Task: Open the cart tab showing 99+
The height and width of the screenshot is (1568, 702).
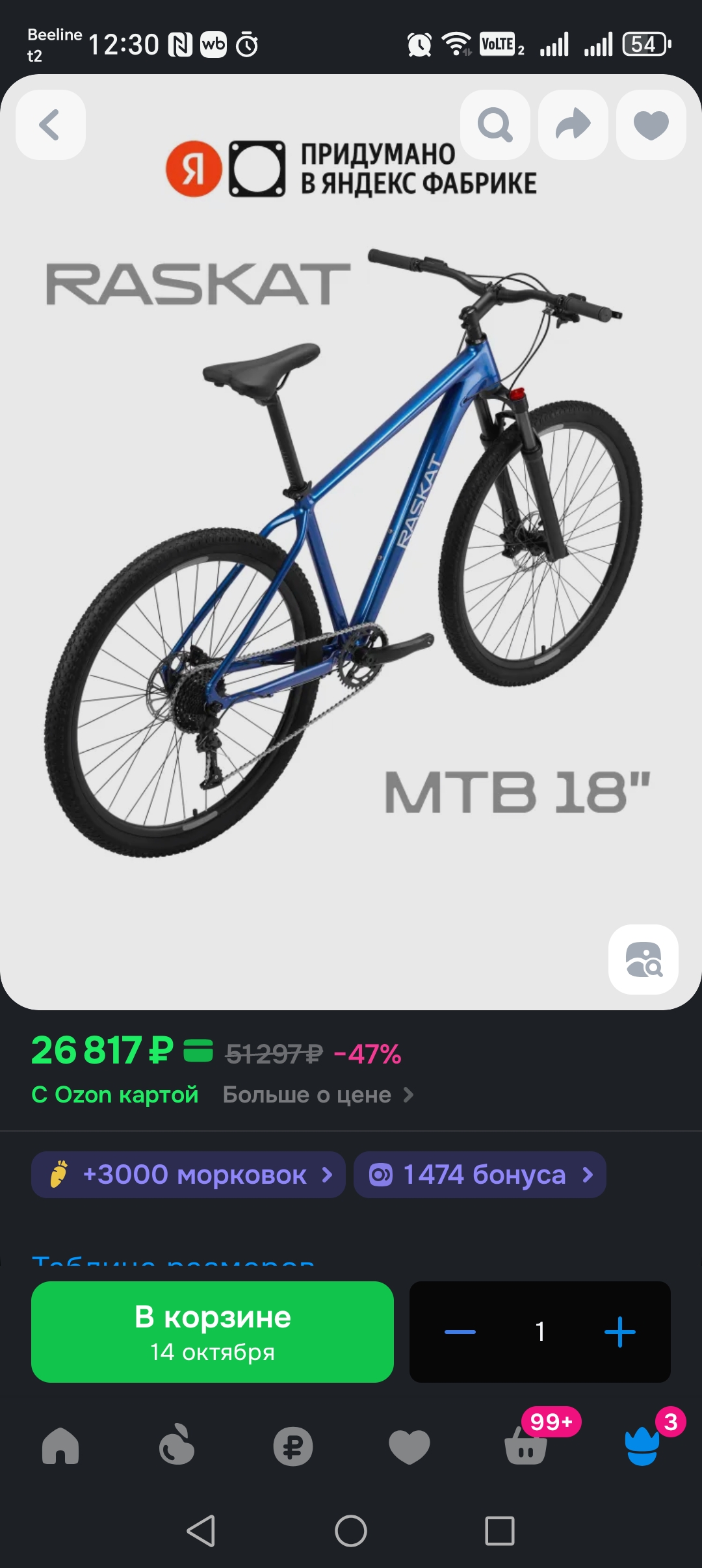Action: [526, 1446]
